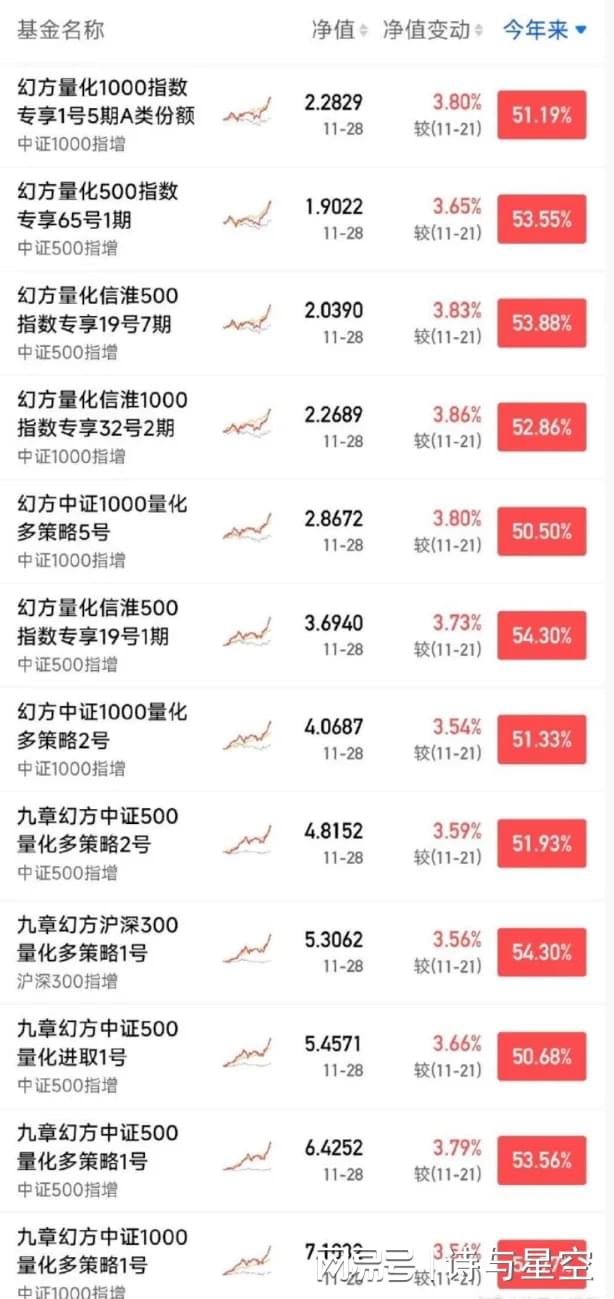Sort the fund list by 净值
The width and height of the screenshot is (614, 1299).
(340, 30)
